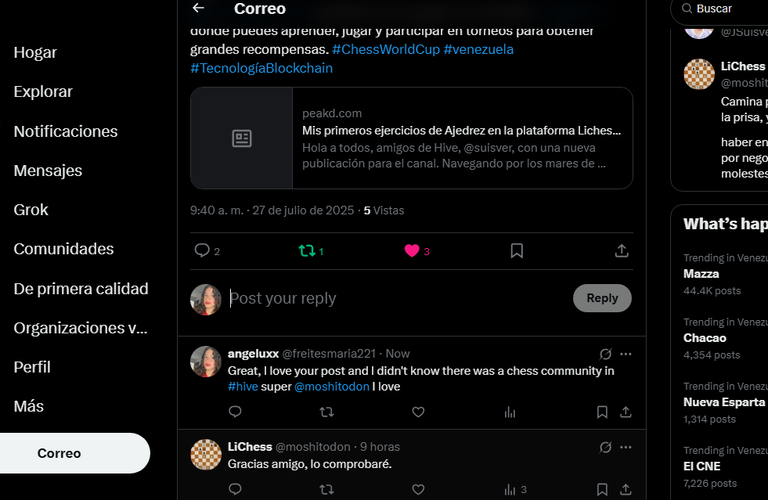The image size is (768, 500).
Task: Open Comunidades
Action: coord(63,249)
